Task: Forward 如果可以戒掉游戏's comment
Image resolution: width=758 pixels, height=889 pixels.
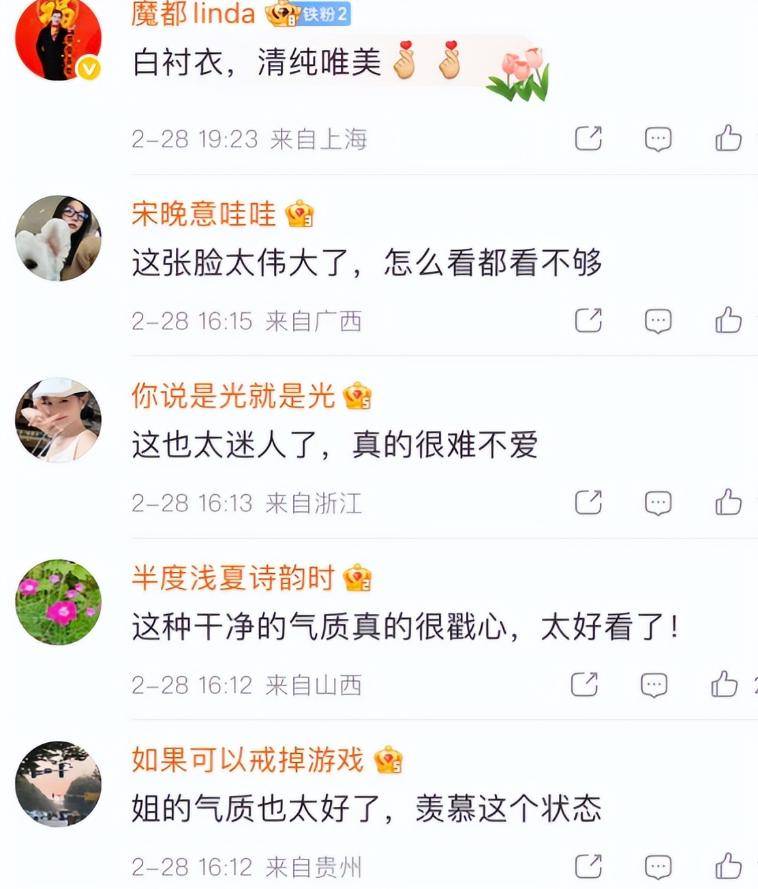Action: (x=589, y=866)
